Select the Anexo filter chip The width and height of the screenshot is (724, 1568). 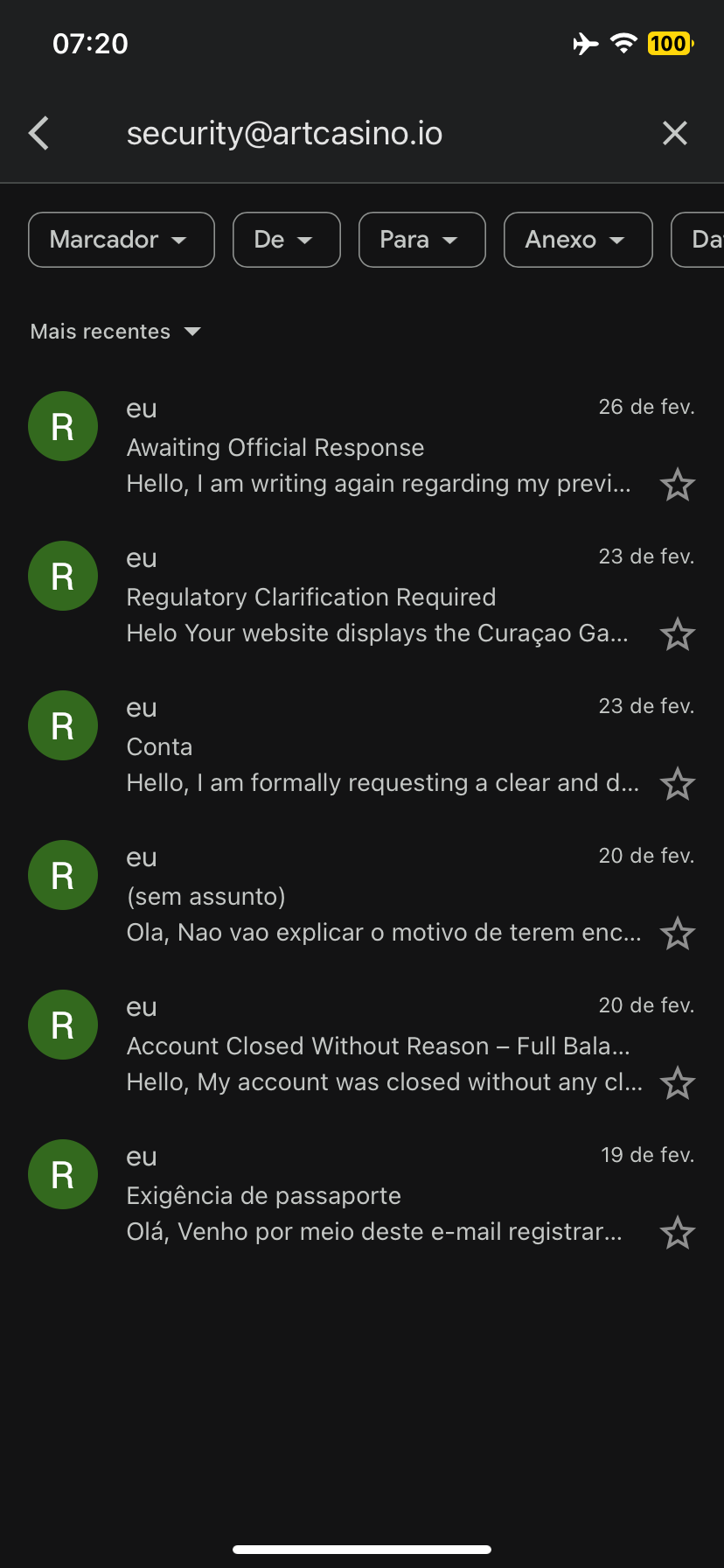point(577,240)
